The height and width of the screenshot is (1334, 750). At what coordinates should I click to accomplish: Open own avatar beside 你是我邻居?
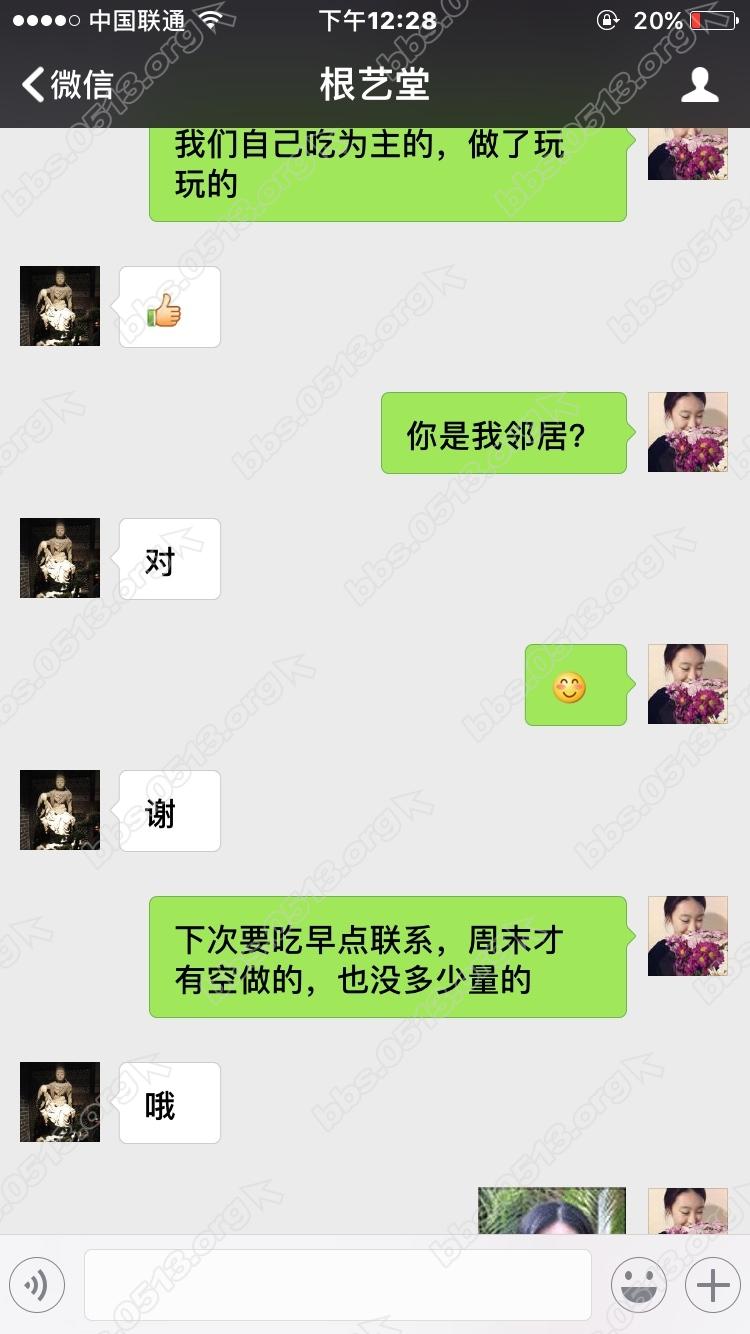(687, 432)
